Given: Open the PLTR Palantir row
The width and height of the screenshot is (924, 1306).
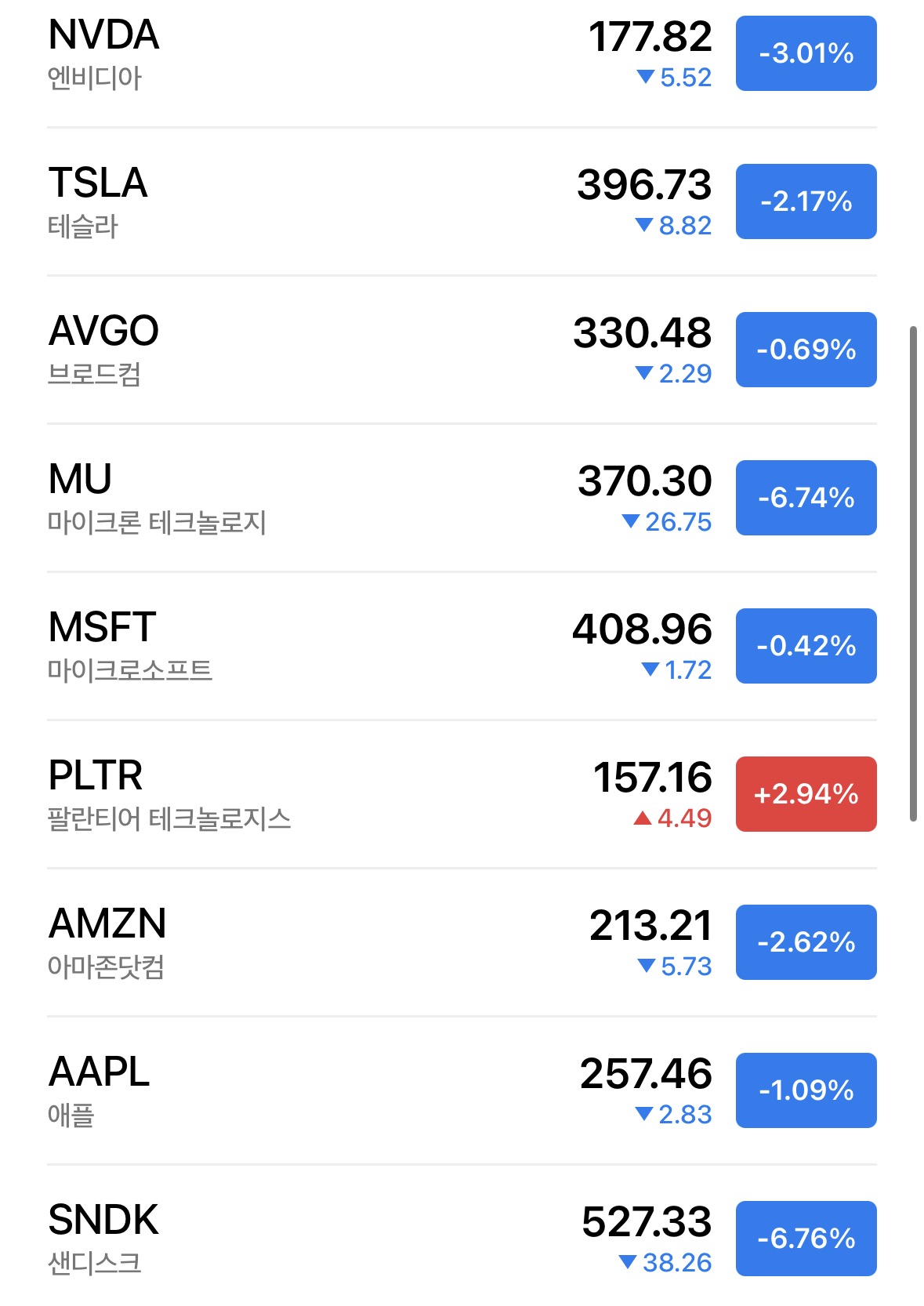Looking at the screenshot, I should [x=462, y=794].
